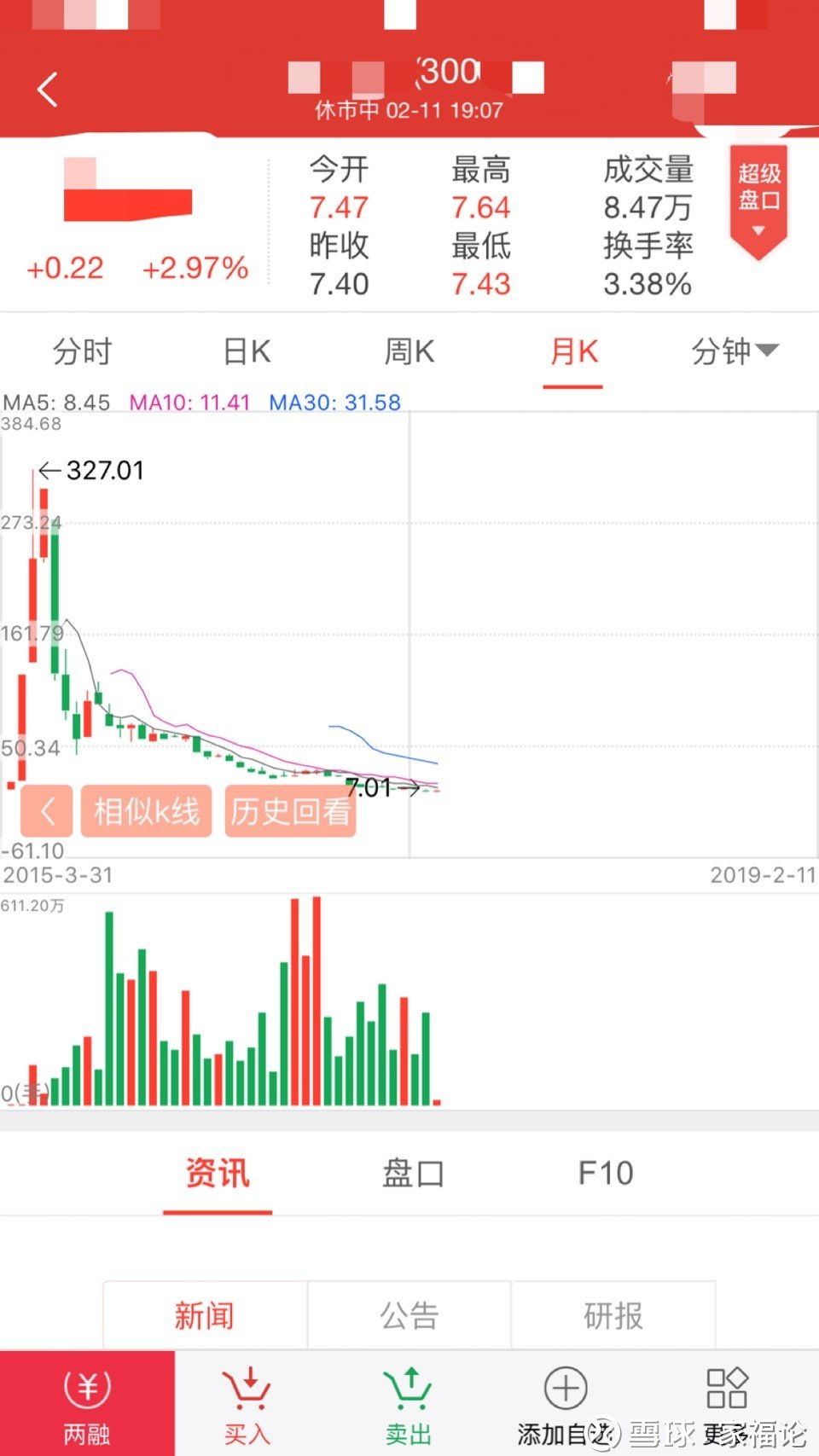819x1456 pixels.
Task: Open the F10 company info tab
Action: pos(606,1174)
